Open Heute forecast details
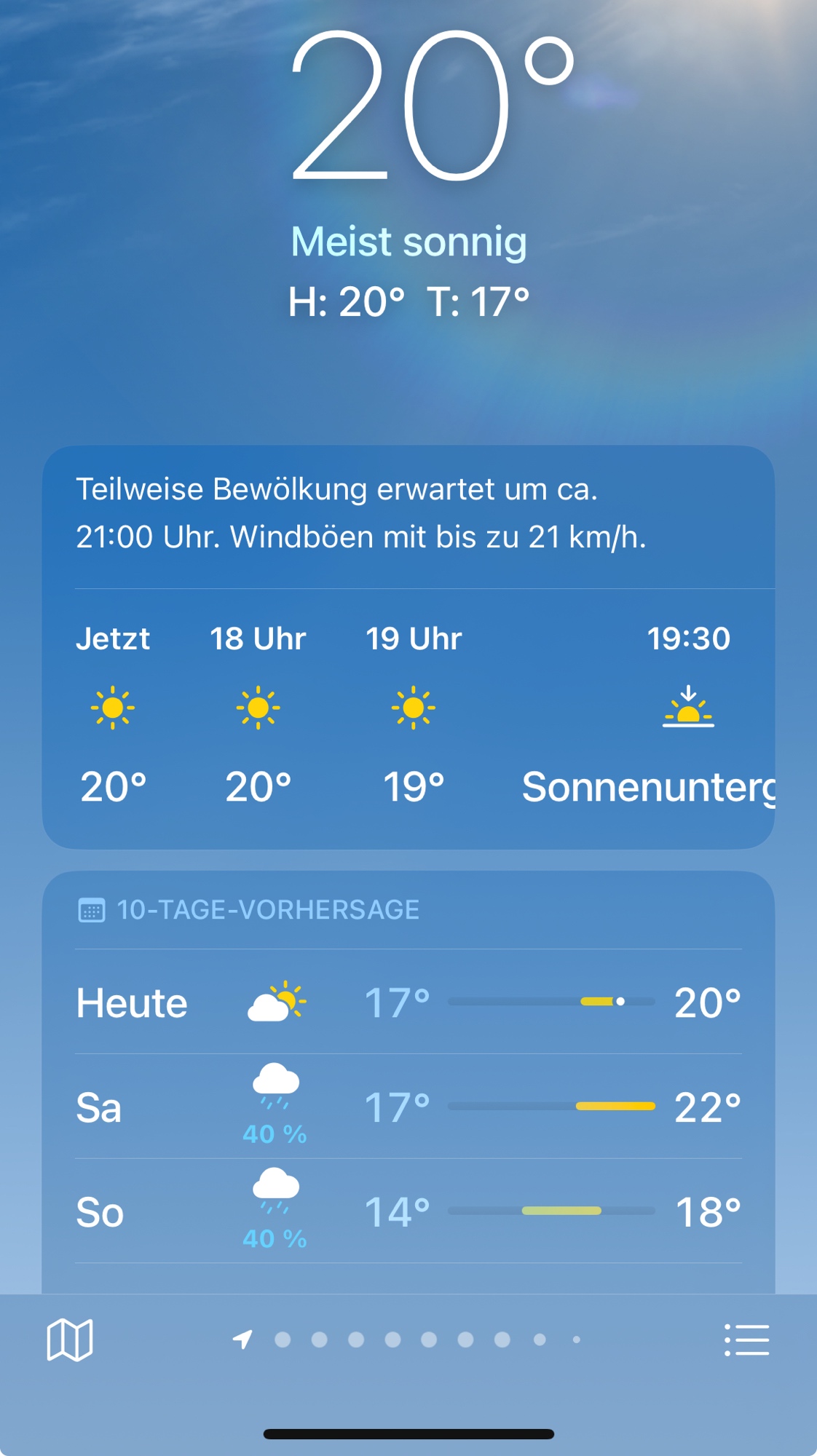The height and width of the screenshot is (1456, 817). (x=408, y=1002)
